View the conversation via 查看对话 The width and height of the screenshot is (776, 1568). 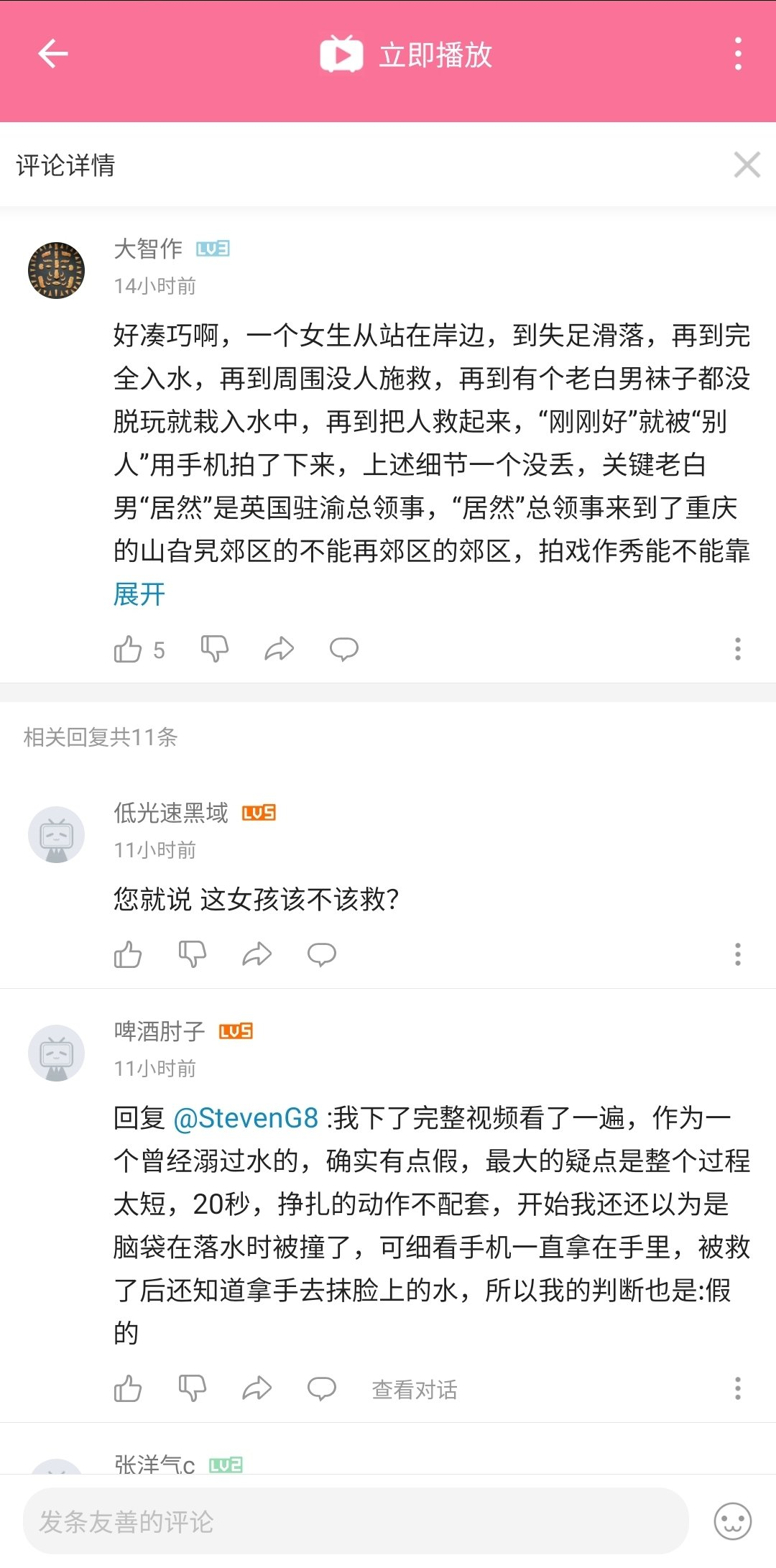click(x=415, y=1389)
